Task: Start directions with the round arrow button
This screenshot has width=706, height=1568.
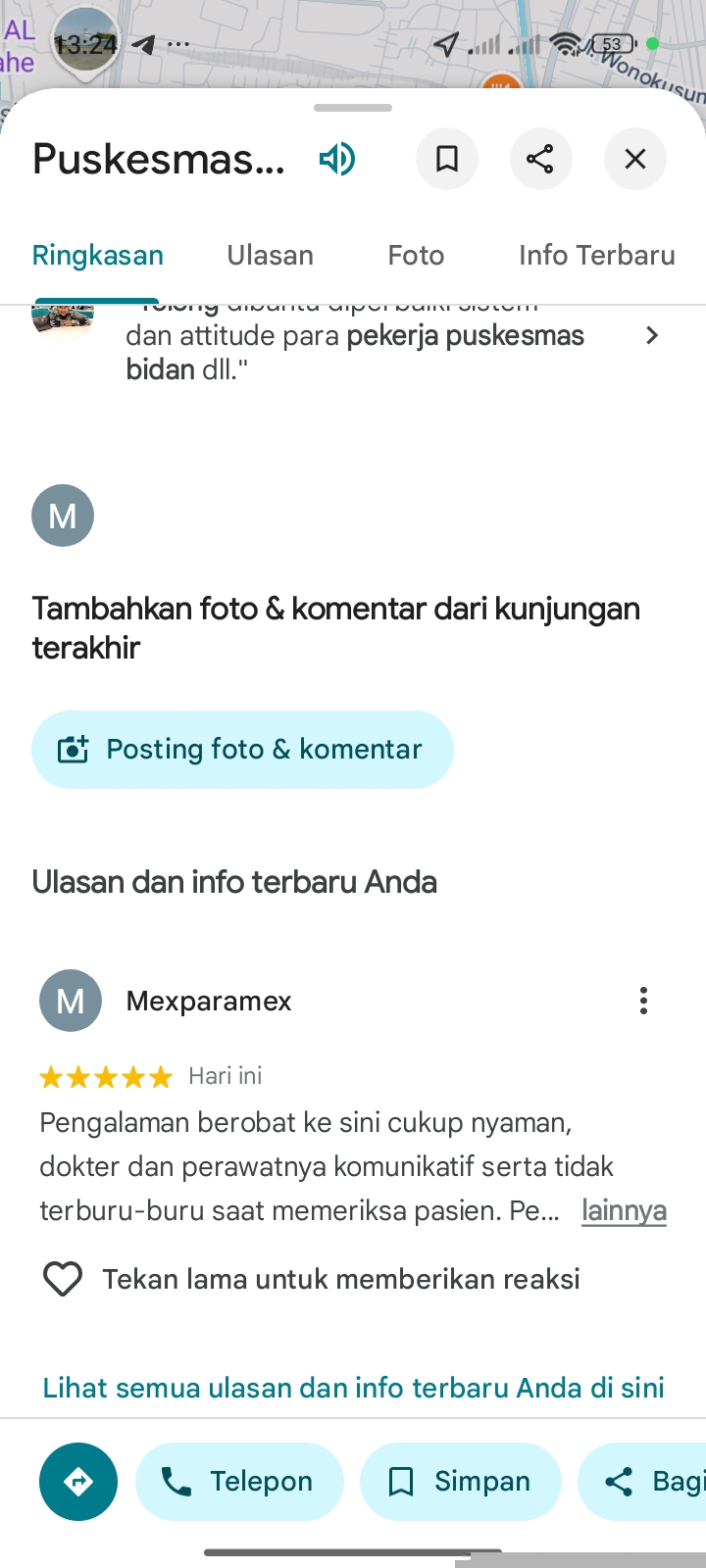Action: 78,1482
